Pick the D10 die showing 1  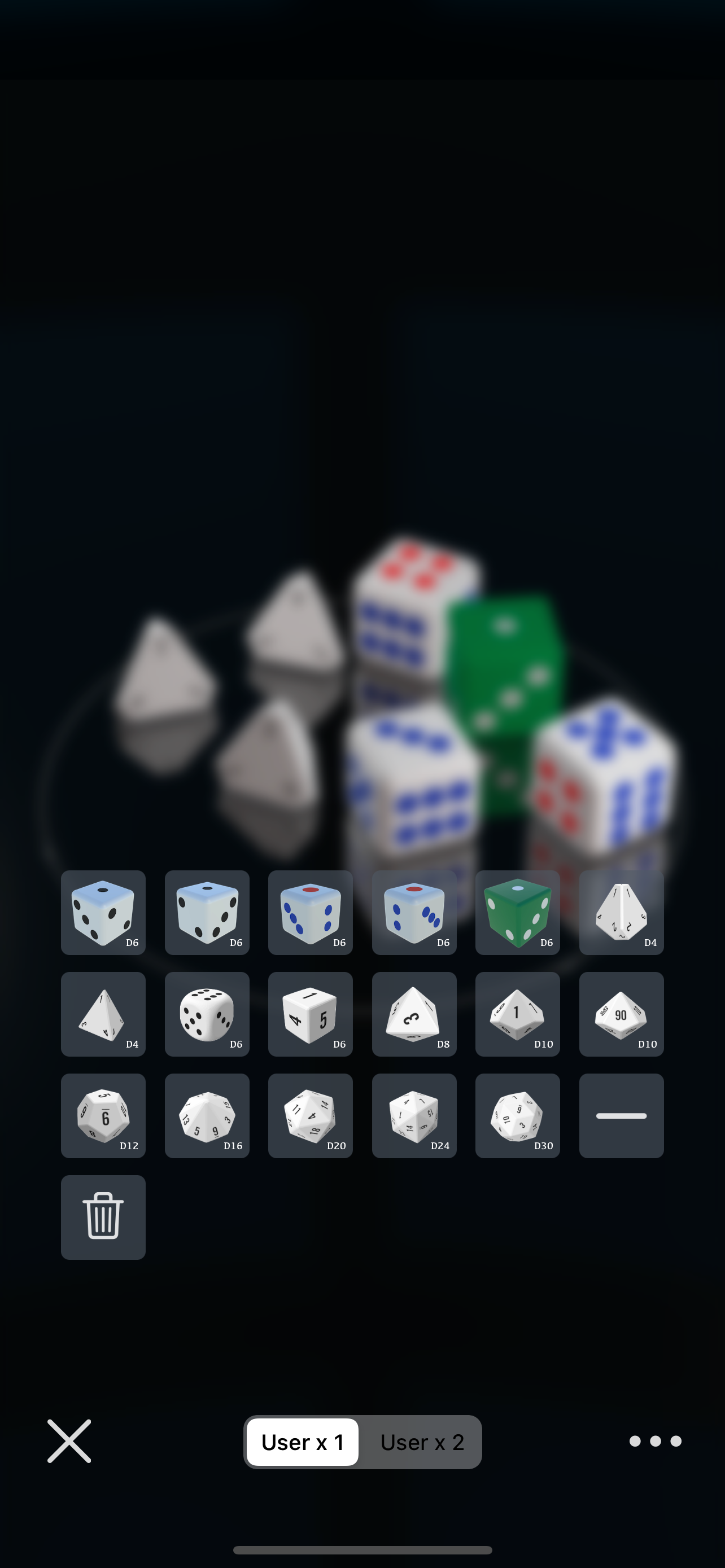tap(517, 1014)
